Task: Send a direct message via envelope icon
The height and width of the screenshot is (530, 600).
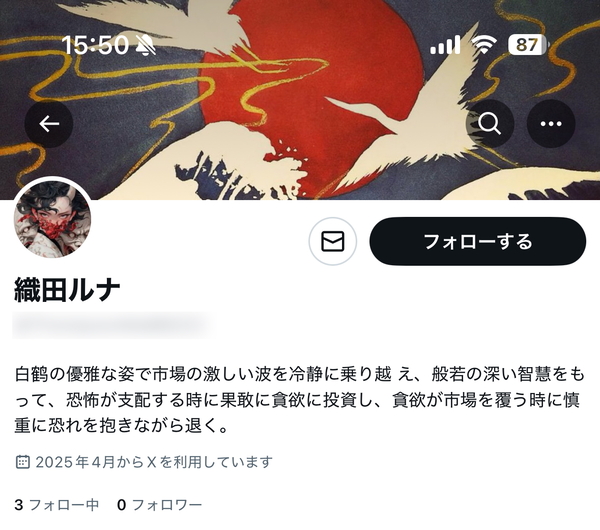Action: pos(333,241)
